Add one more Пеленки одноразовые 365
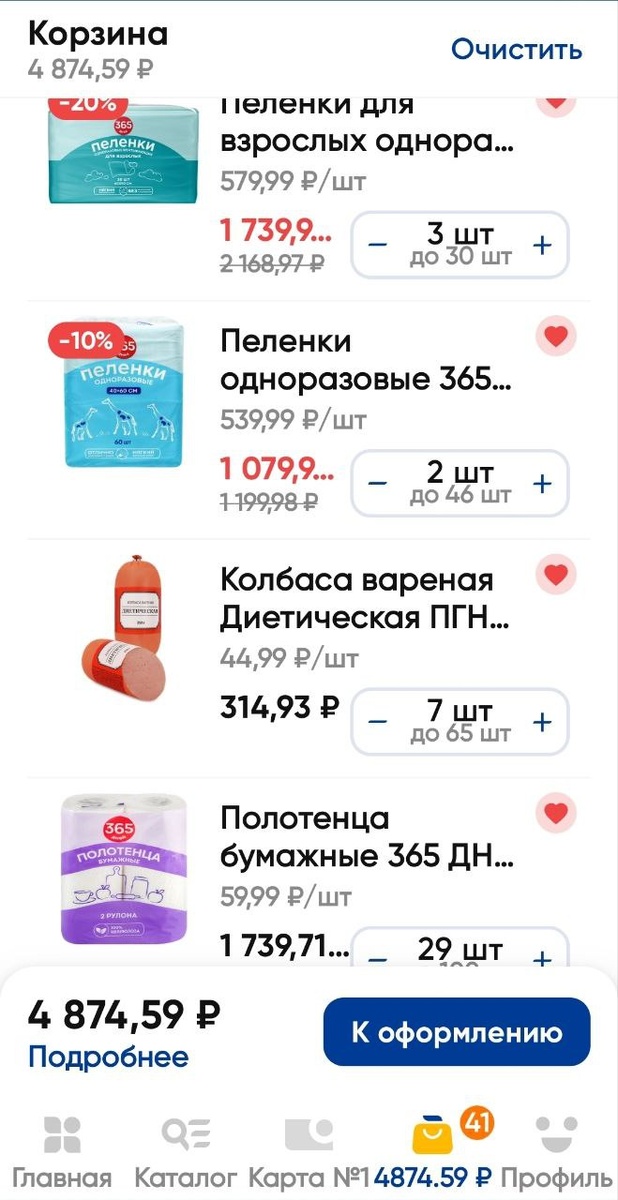618x1200 pixels. click(542, 484)
